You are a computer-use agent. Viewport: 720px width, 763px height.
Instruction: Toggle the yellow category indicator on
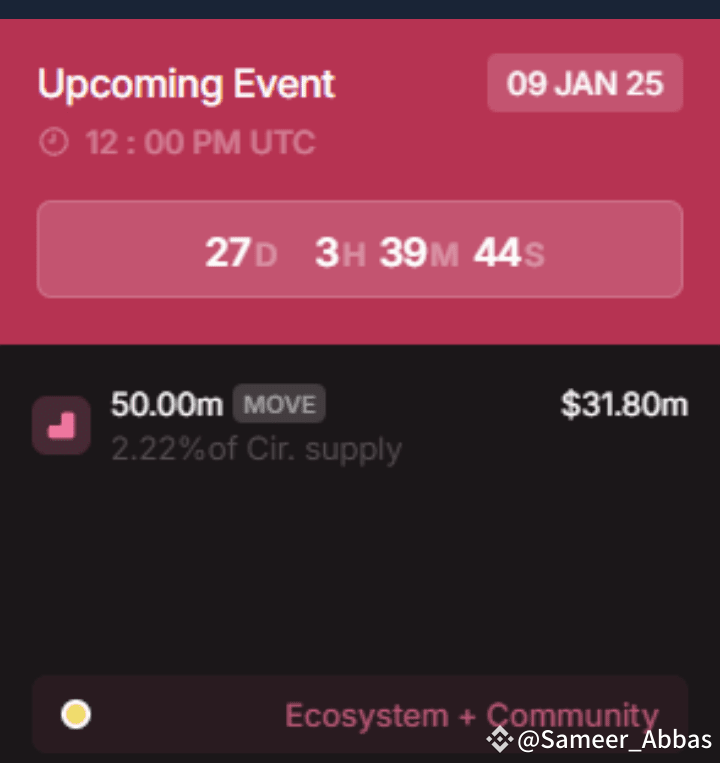(x=76, y=715)
